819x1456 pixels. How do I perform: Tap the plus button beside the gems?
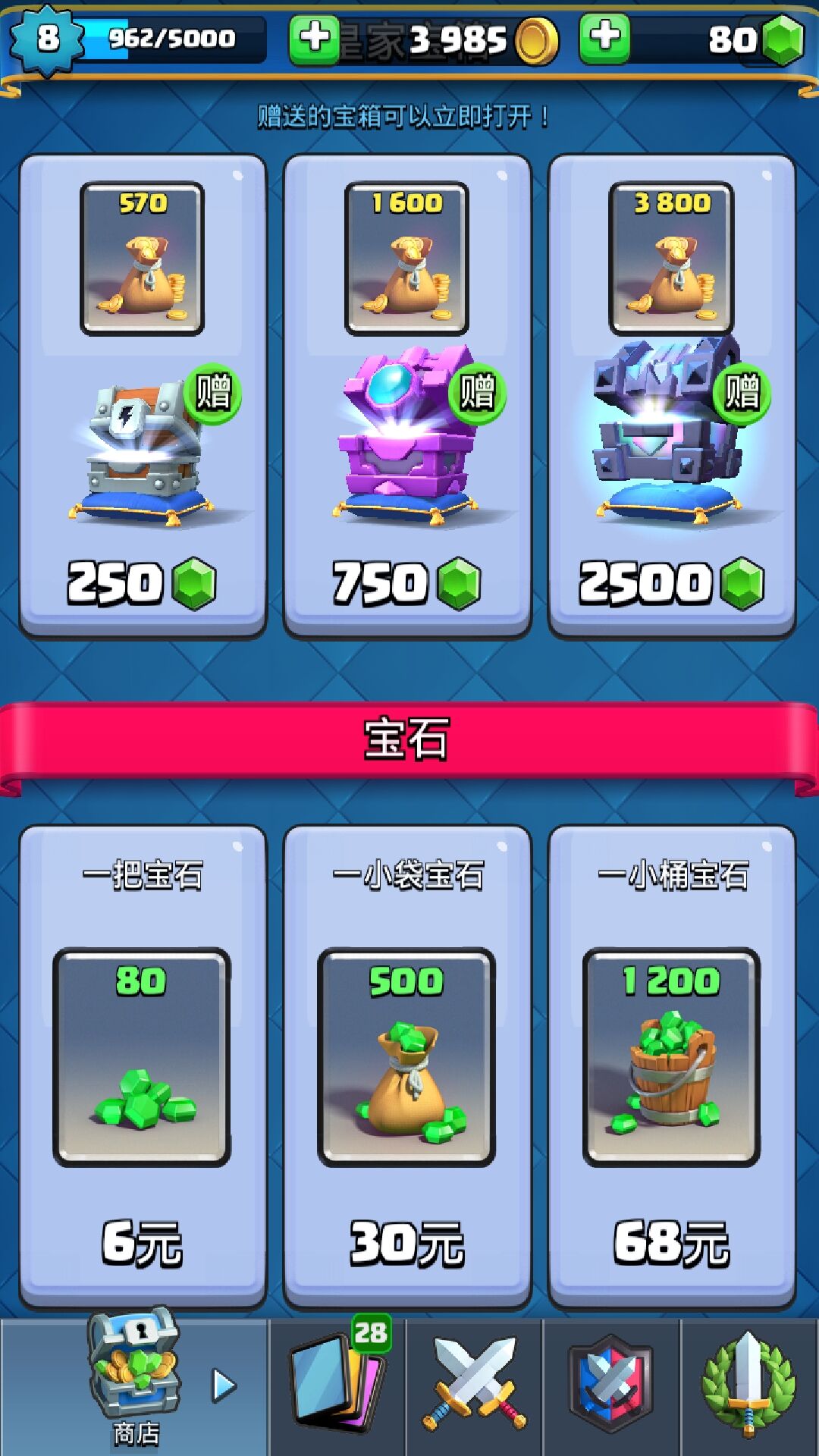pos(604,38)
